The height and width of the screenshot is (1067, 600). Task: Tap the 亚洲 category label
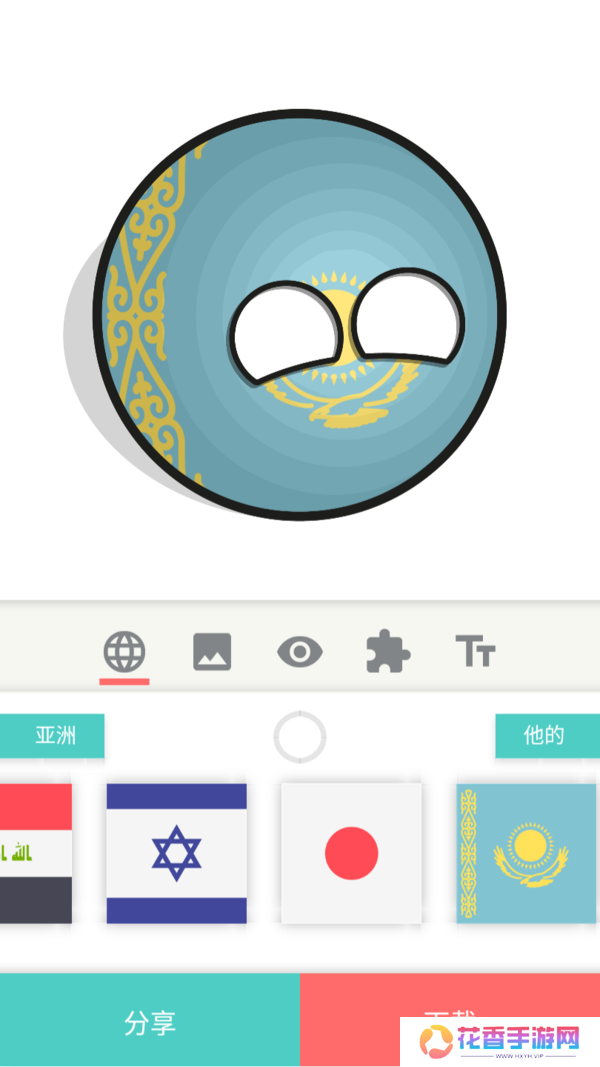pyautogui.click(x=55, y=736)
